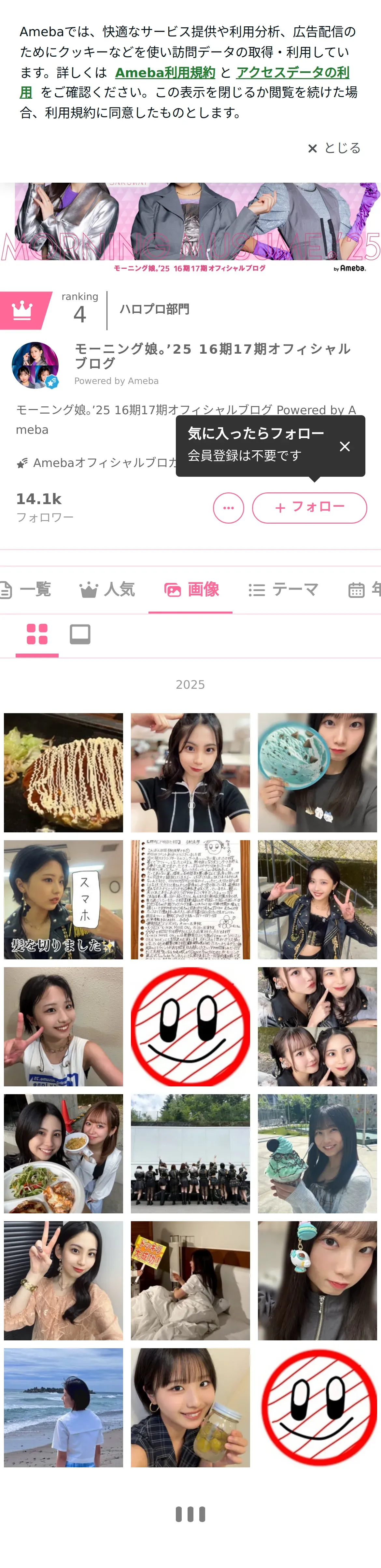View the seaside beach photo

pos(63,1407)
